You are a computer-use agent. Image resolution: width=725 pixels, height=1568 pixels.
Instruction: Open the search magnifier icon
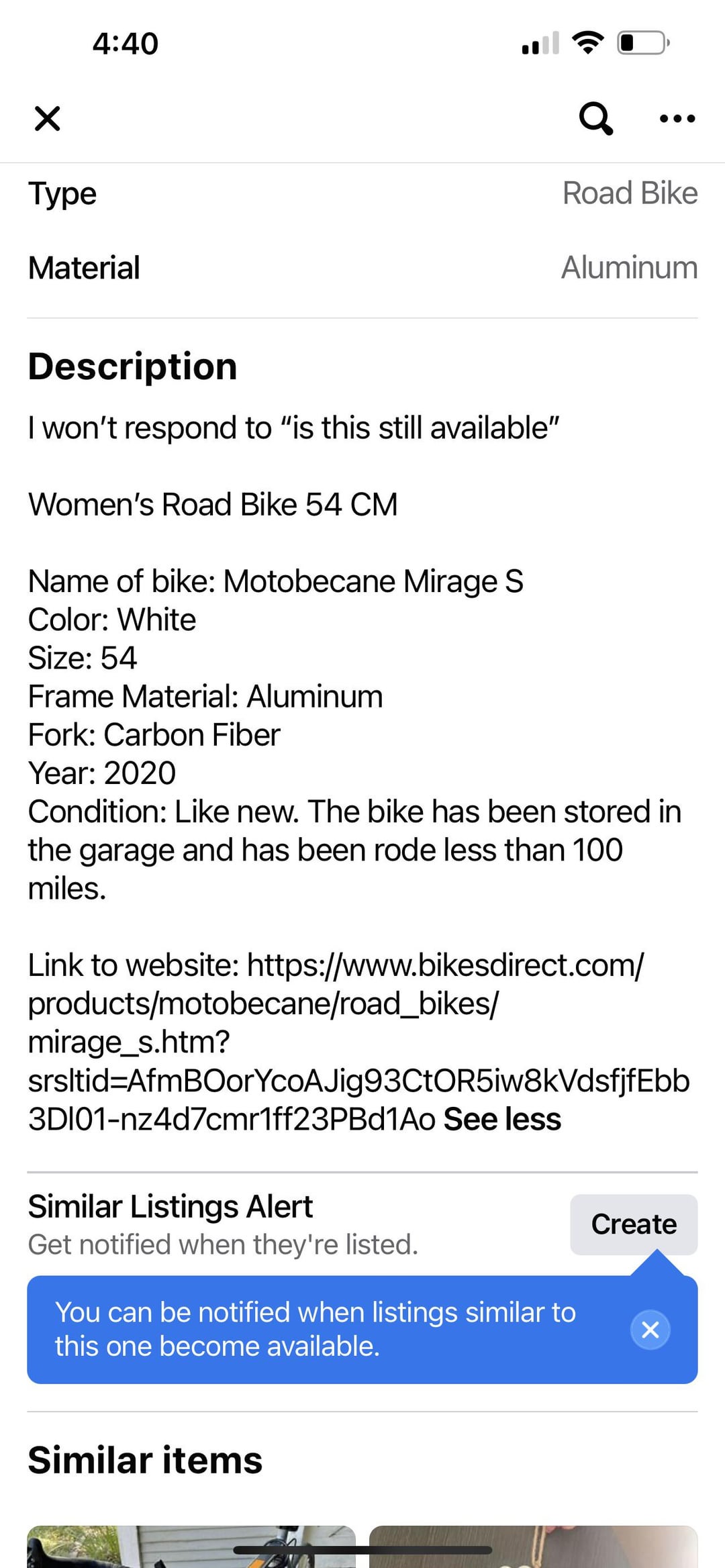tap(595, 119)
